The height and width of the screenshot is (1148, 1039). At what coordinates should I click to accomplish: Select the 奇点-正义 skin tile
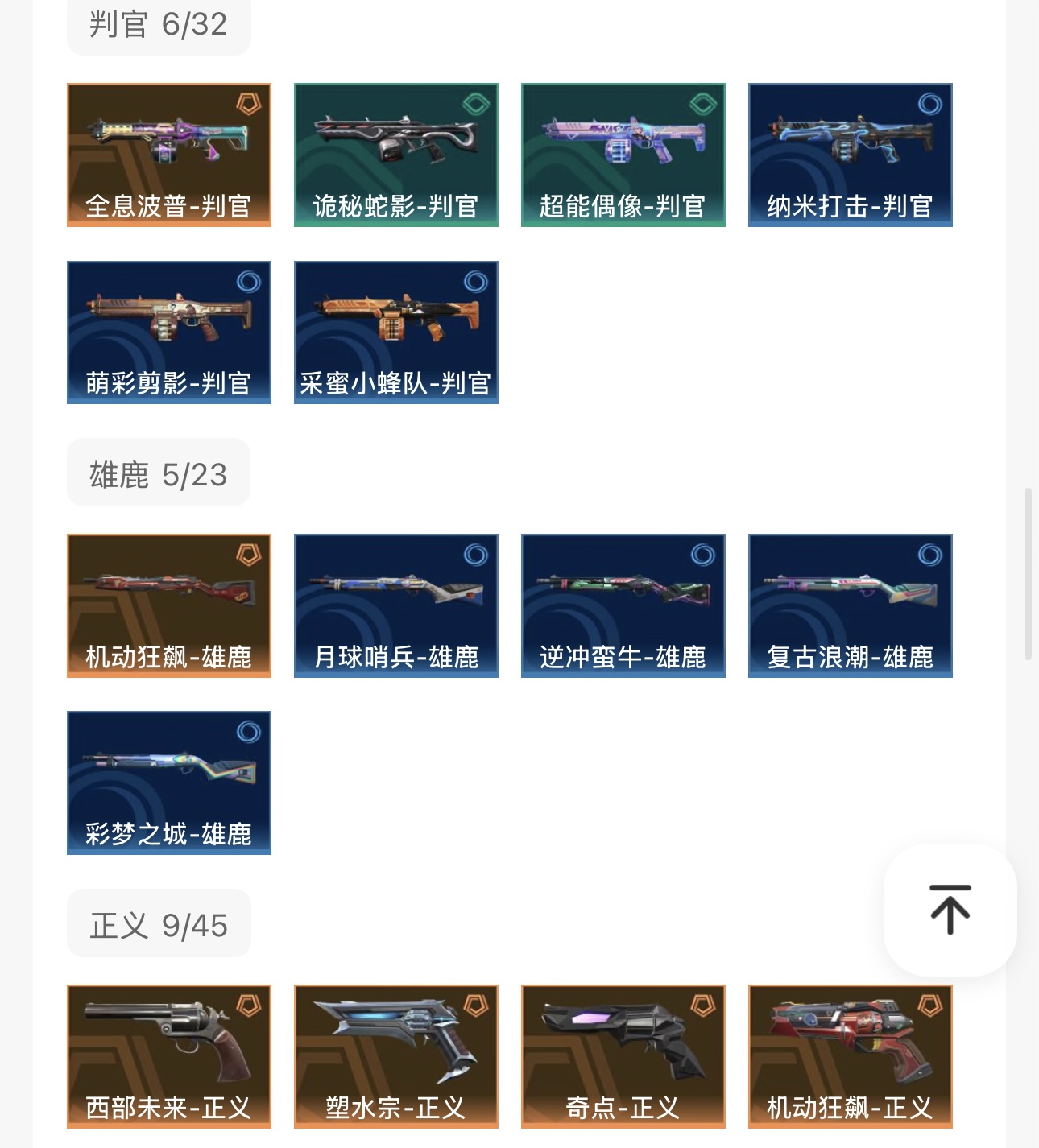(x=623, y=1056)
